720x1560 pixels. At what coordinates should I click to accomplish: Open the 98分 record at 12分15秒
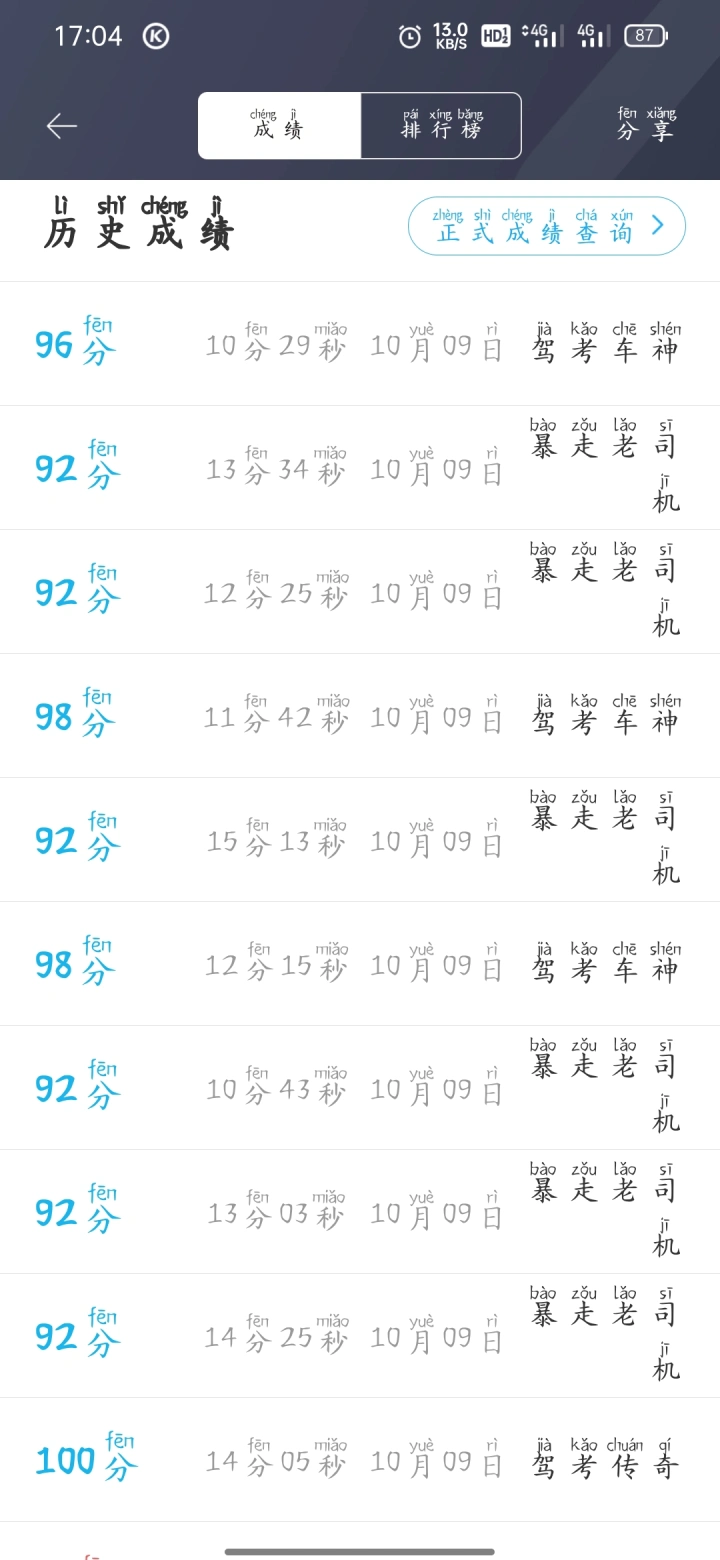360,964
